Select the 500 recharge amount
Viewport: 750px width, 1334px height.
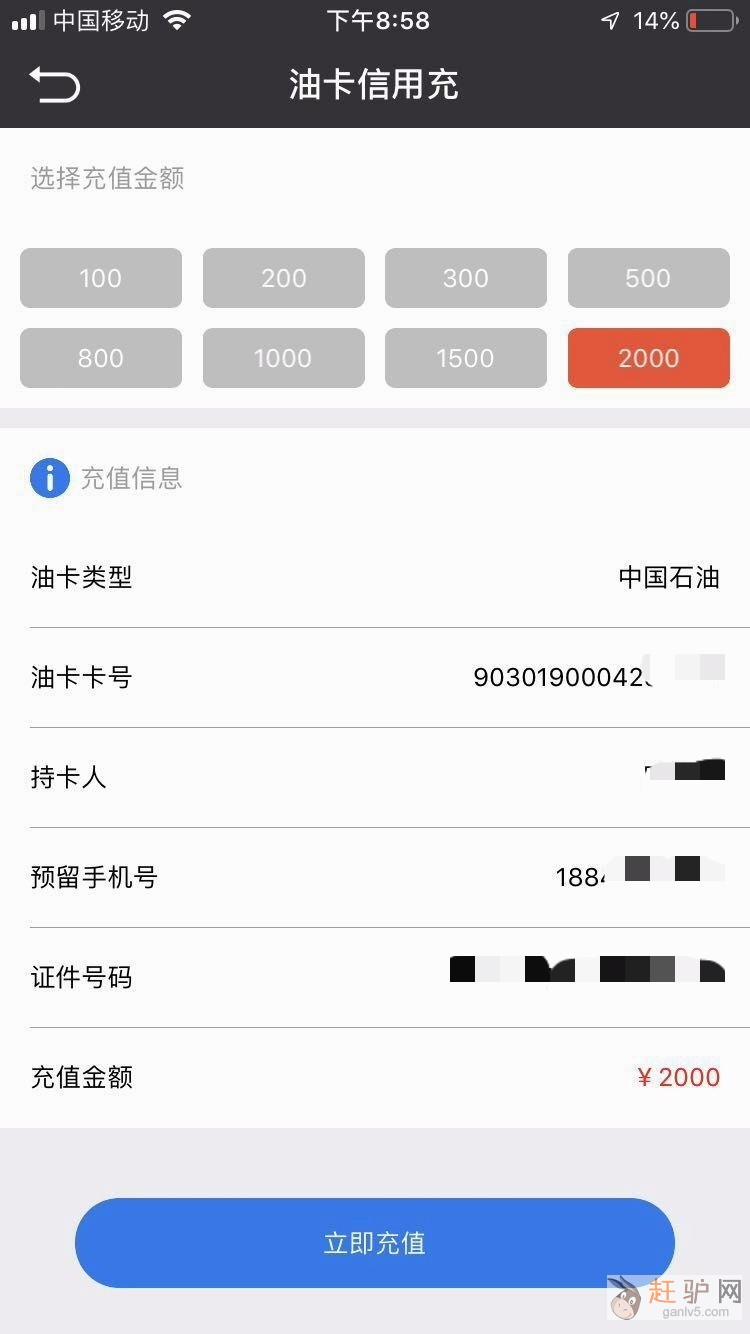point(648,278)
